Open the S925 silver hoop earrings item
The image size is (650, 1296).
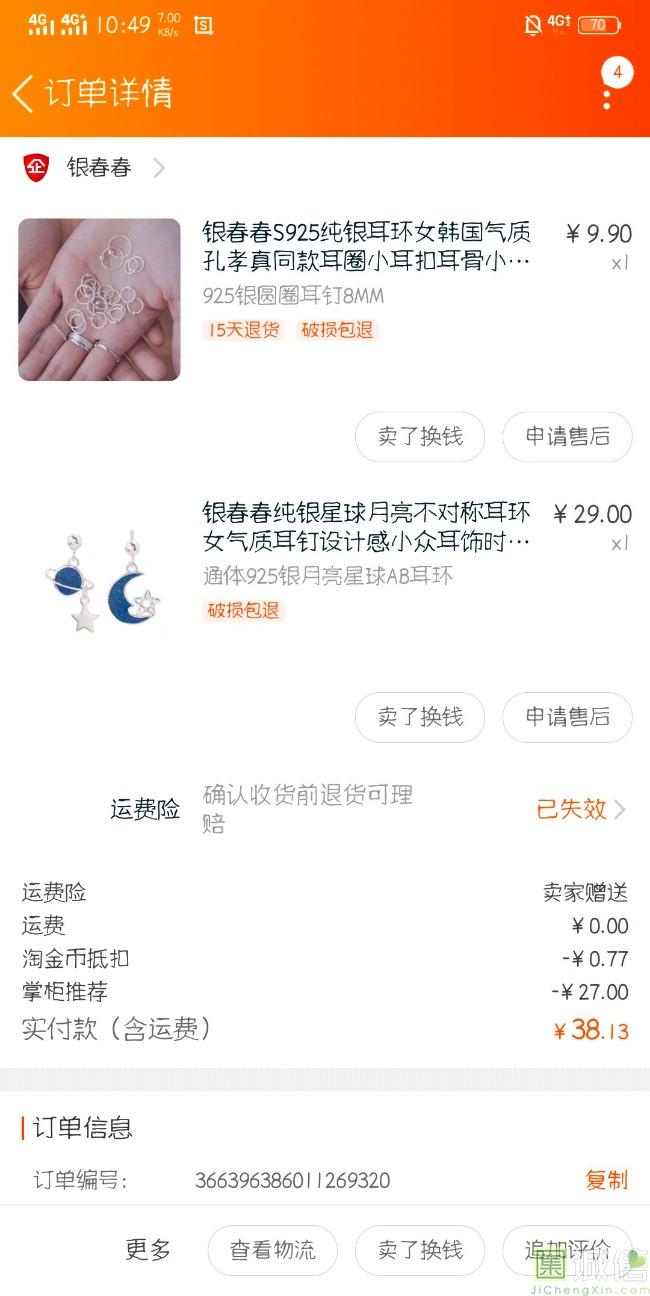click(x=366, y=247)
